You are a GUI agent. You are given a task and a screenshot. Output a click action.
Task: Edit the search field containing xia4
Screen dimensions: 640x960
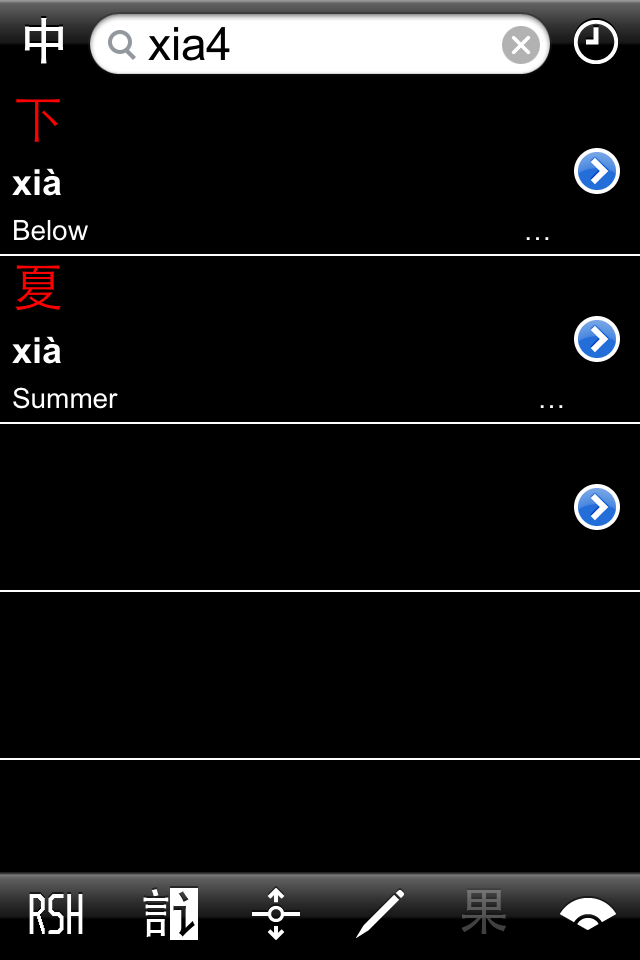point(310,45)
